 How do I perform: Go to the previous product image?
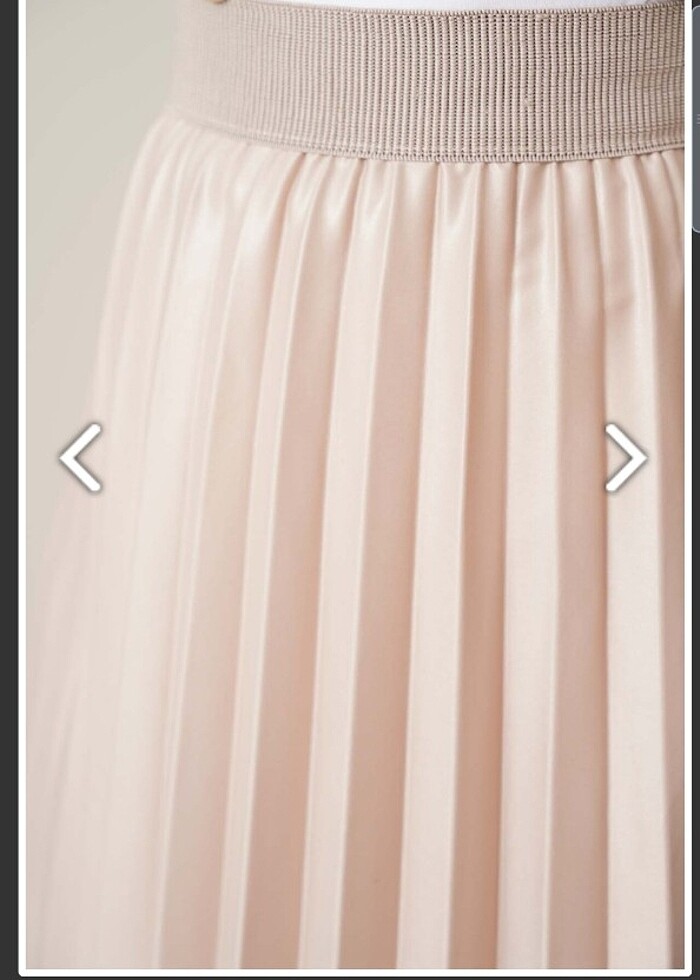[x=81, y=458]
